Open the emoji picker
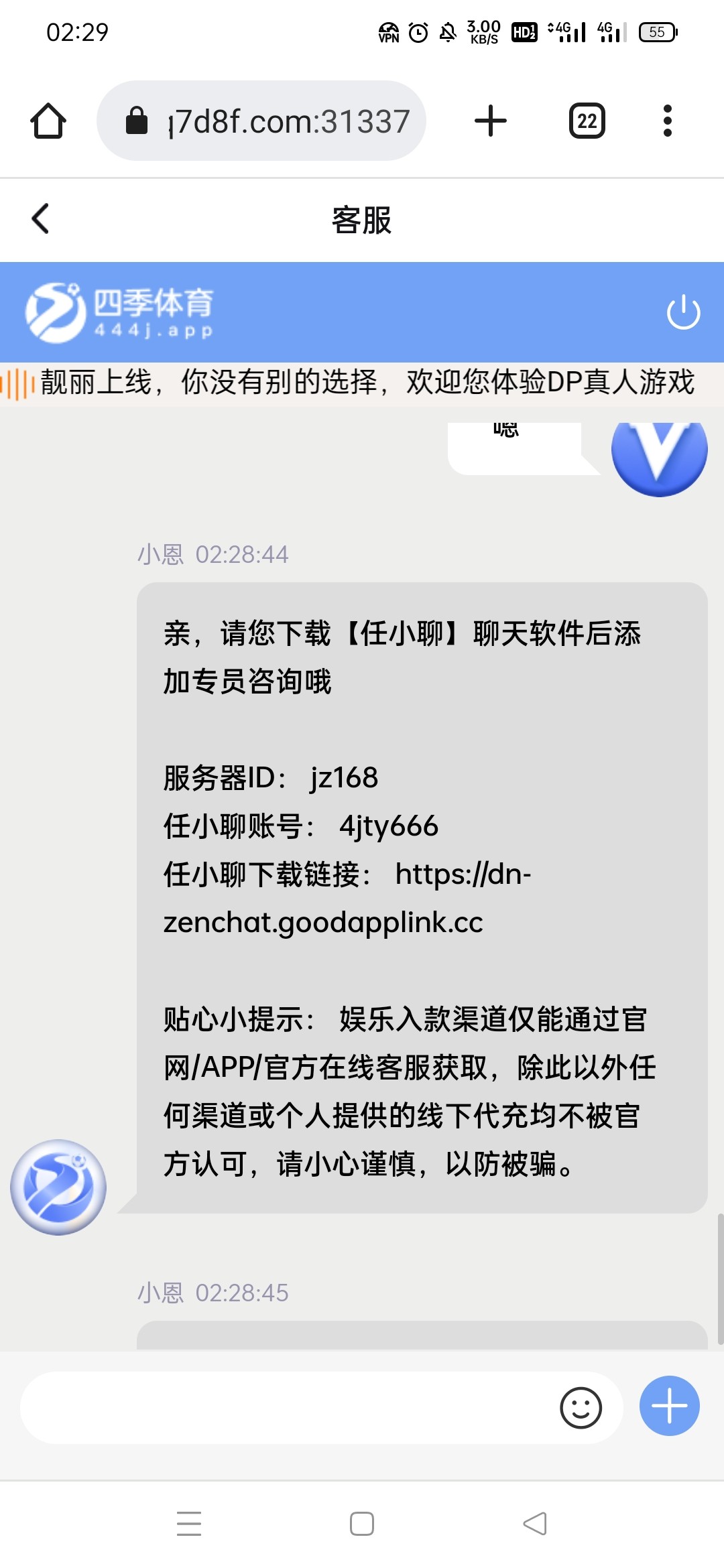 (x=581, y=1407)
